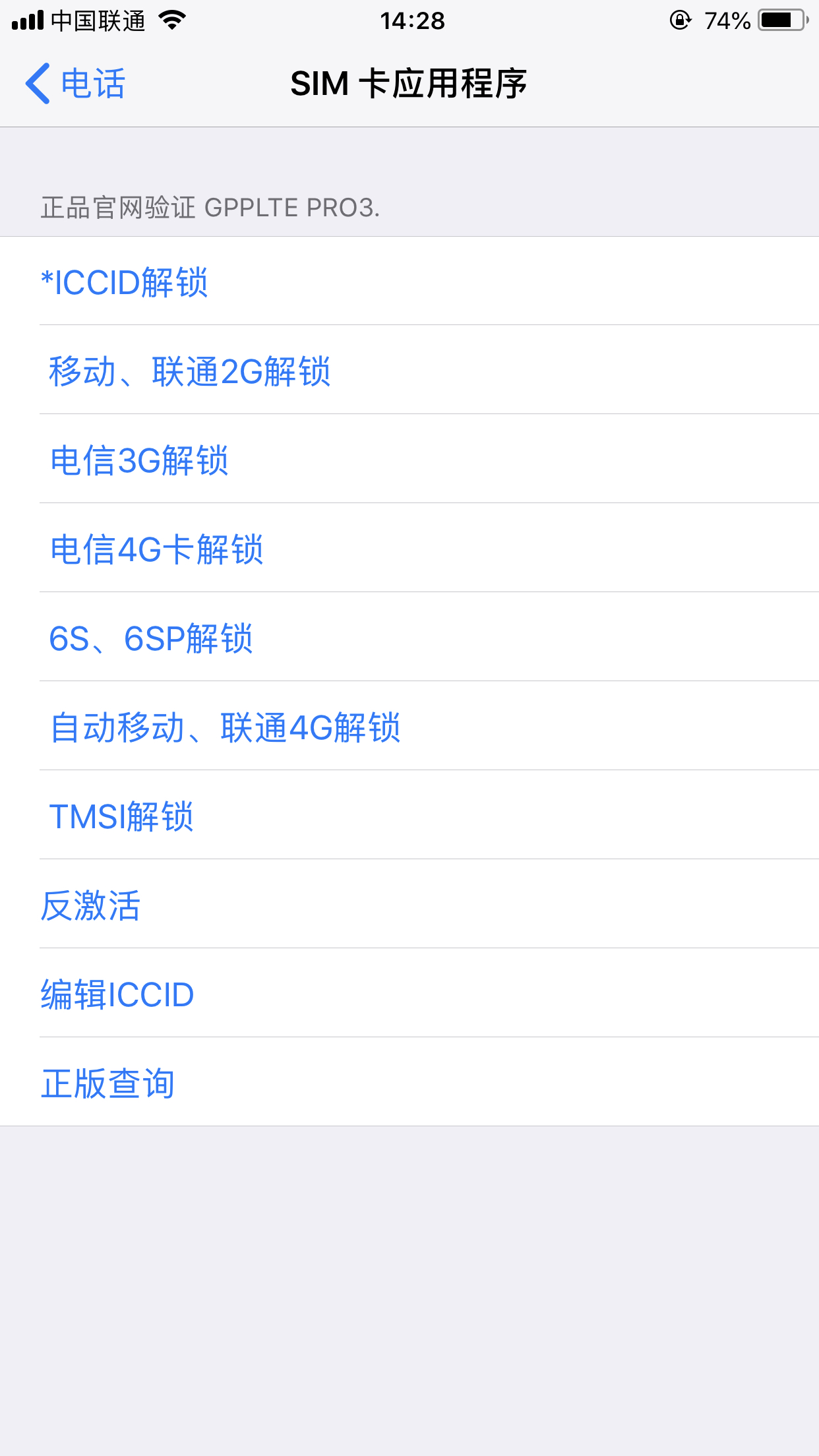Go back to 电话 settings
Screen dimensions: 819x1456
(75, 84)
